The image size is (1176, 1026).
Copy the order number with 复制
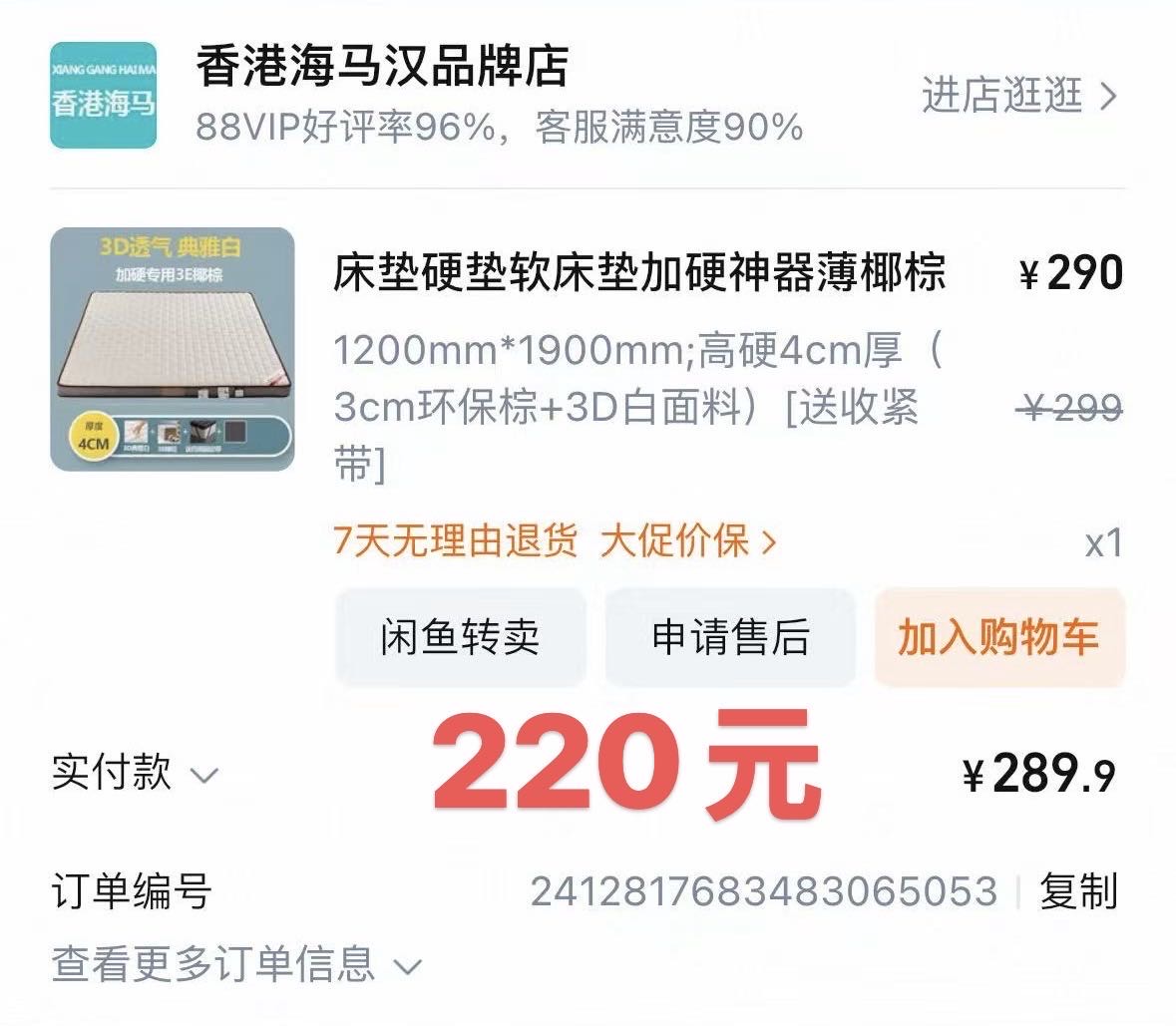[x=1077, y=890]
